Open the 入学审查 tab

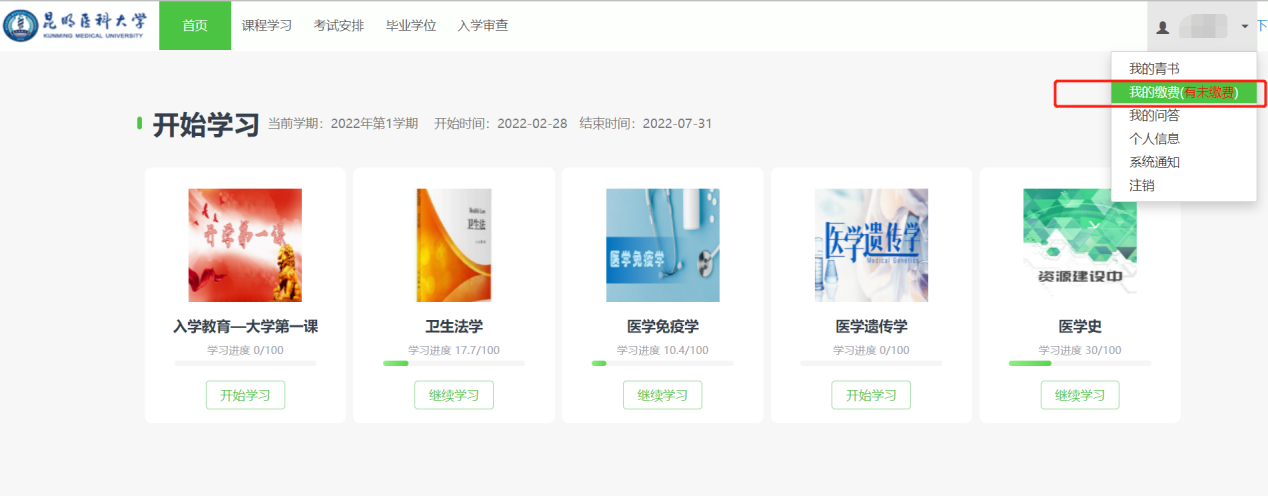tap(483, 26)
